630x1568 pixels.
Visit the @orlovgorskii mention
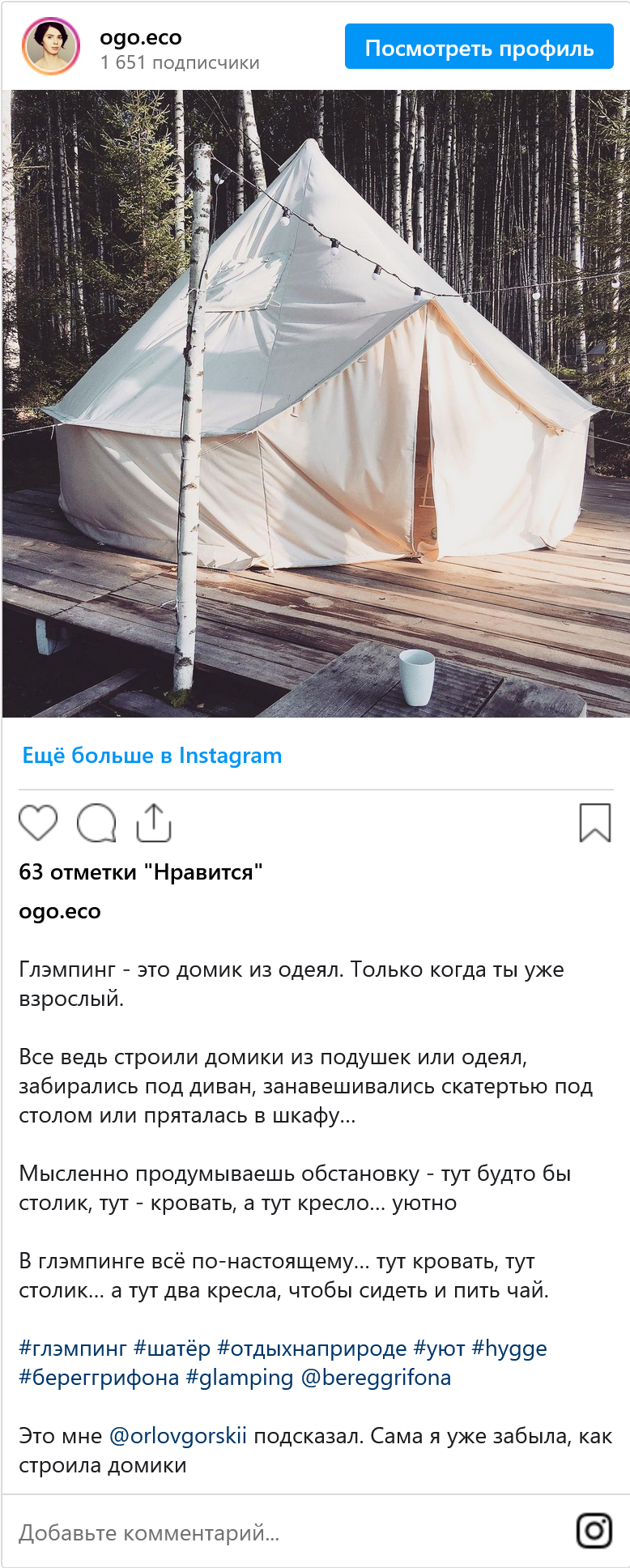pos(177,1436)
